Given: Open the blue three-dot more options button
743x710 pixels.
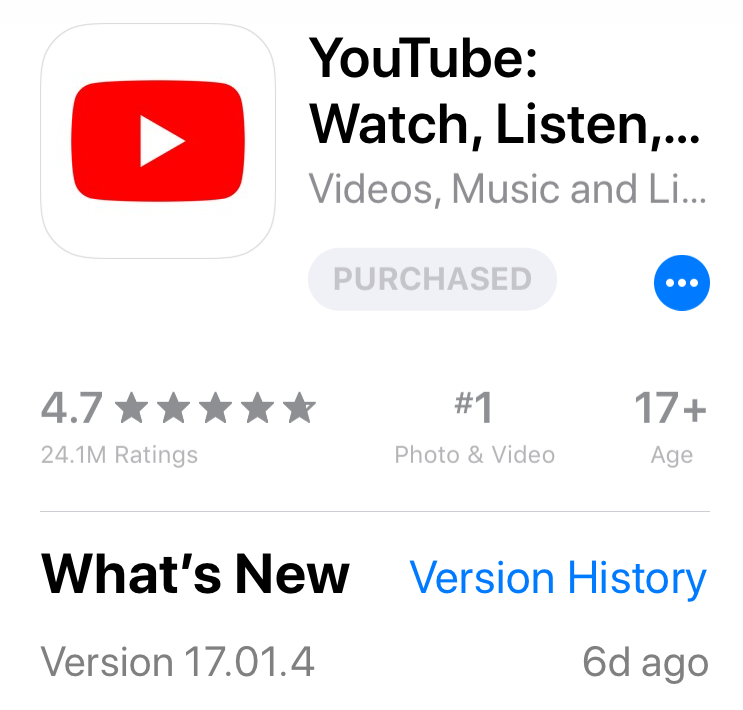Looking at the screenshot, I should (x=682, y=284).
